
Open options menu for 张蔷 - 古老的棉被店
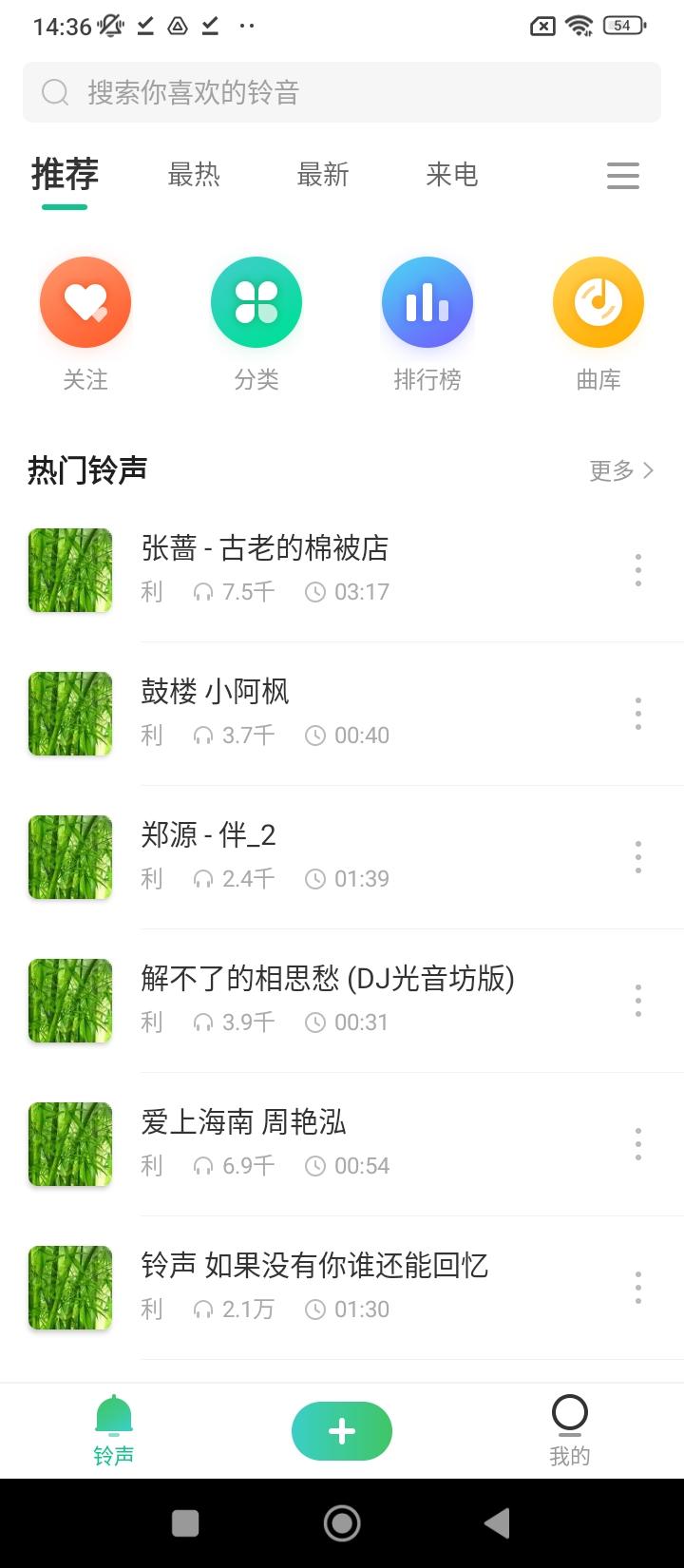(637, 570)
